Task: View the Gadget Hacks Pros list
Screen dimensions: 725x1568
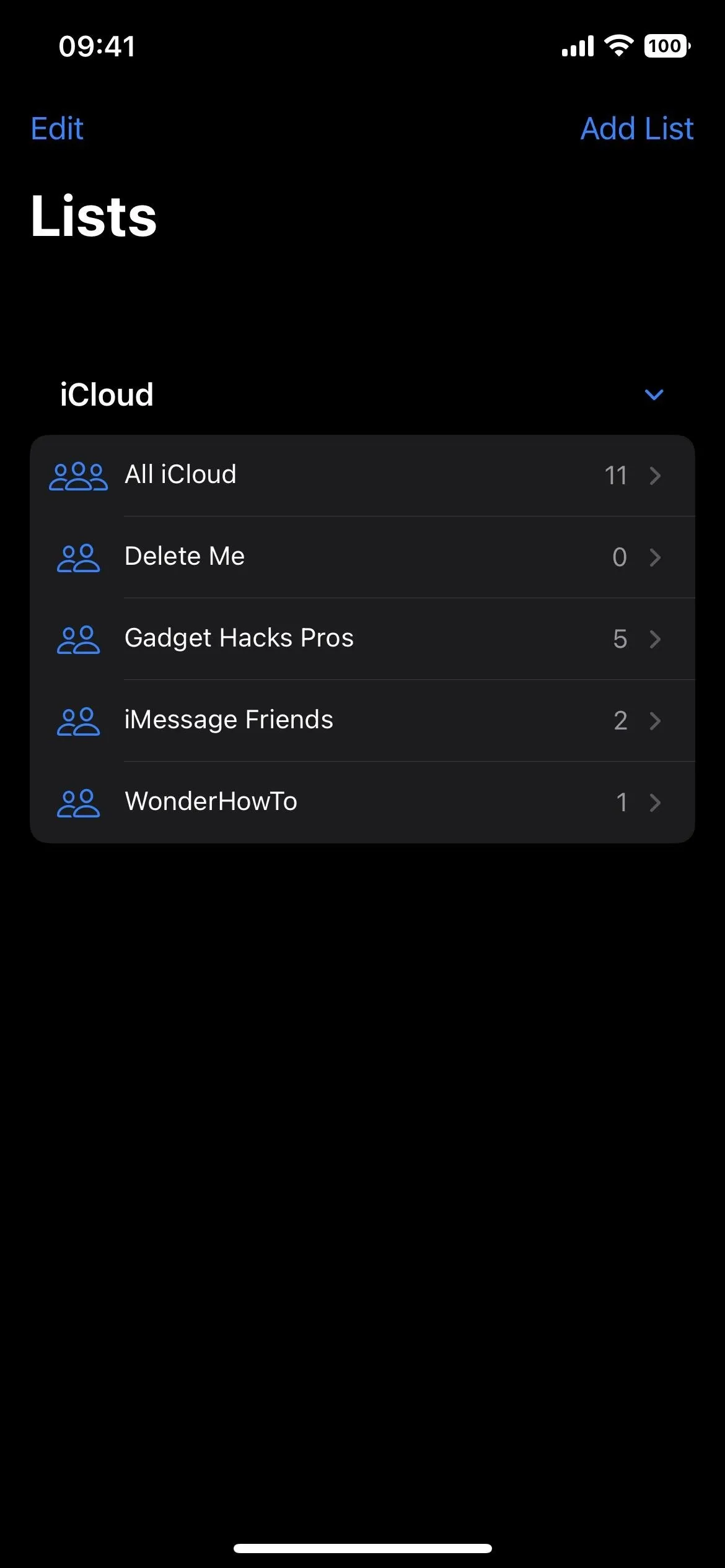Action: click(x=362, y=638)
